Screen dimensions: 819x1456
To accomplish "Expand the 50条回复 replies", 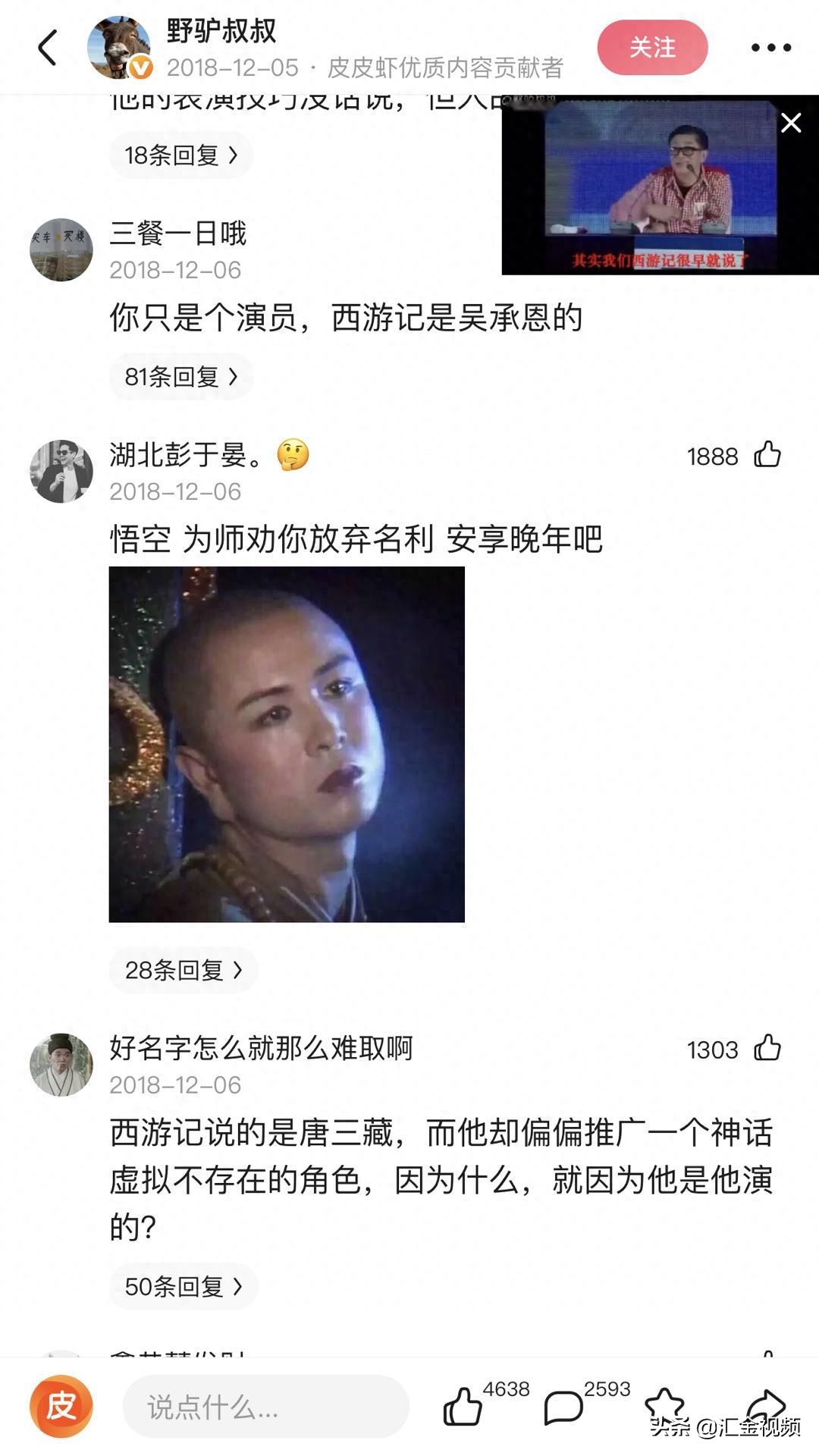I will point(183,1286).
